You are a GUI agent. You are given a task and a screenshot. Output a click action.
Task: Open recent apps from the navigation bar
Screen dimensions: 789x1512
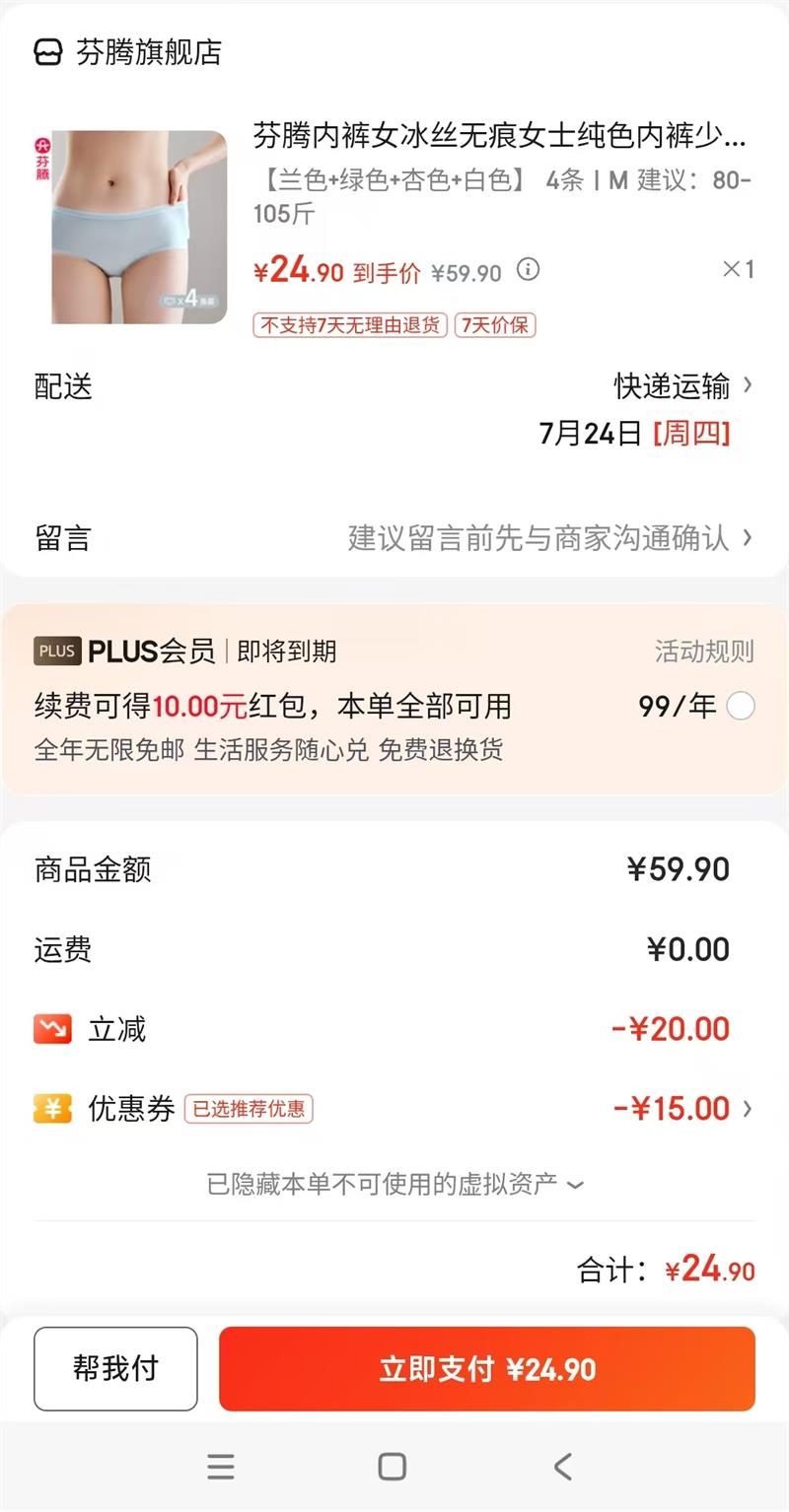221,1467
